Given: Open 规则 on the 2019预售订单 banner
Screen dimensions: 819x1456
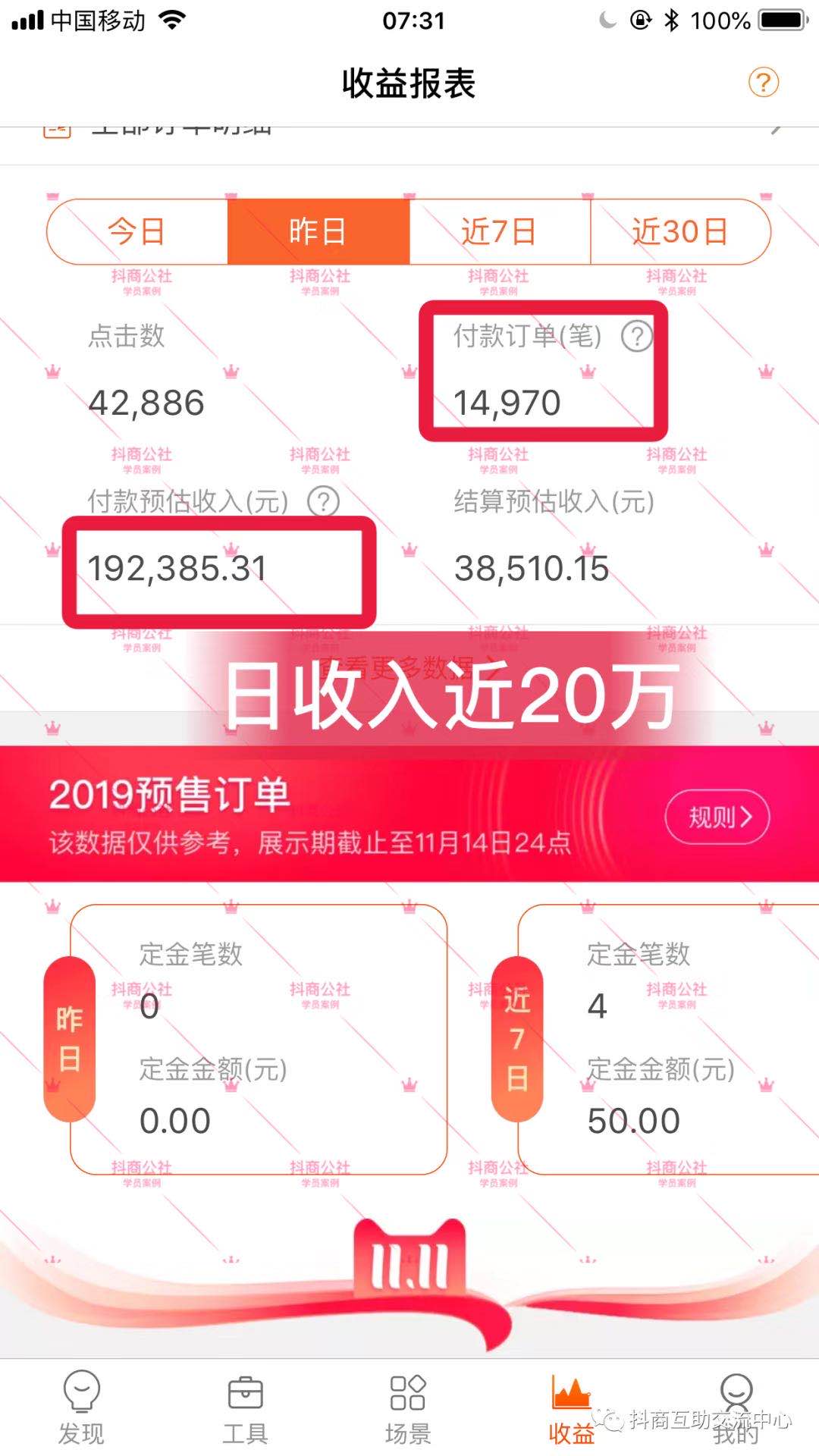Looking at the screenshot, I should coord(717,817).
